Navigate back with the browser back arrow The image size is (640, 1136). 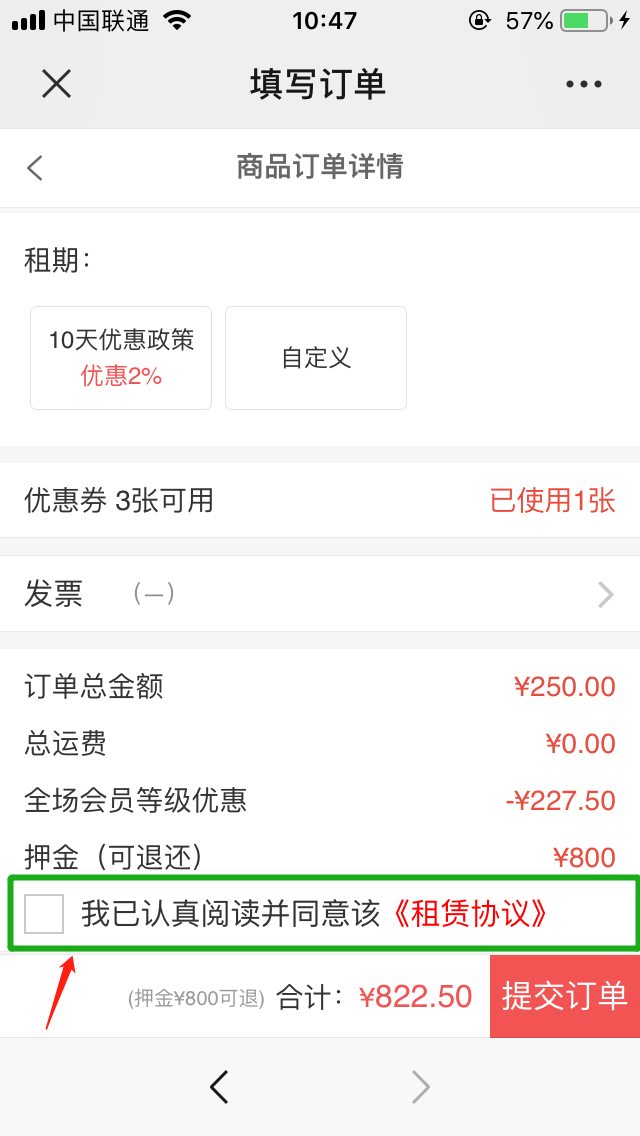(219, 1086)
